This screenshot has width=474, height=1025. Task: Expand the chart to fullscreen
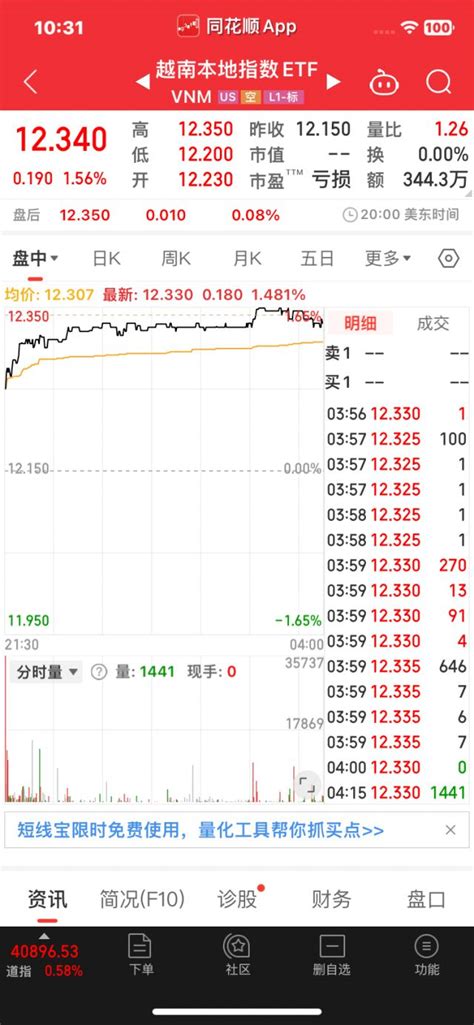(x=307, y=784)
